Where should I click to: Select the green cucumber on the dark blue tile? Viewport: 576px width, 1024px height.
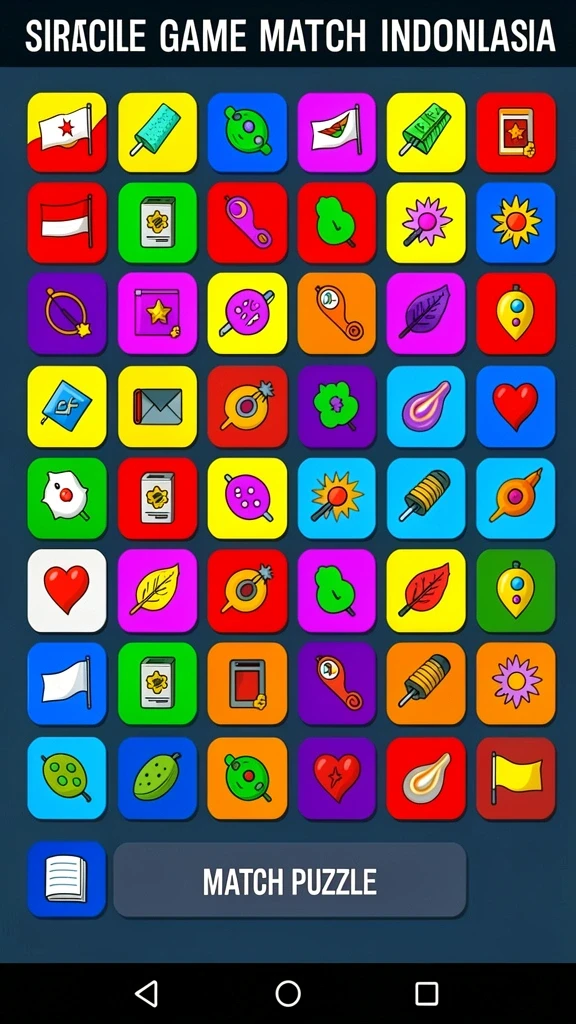pos(157,778)
